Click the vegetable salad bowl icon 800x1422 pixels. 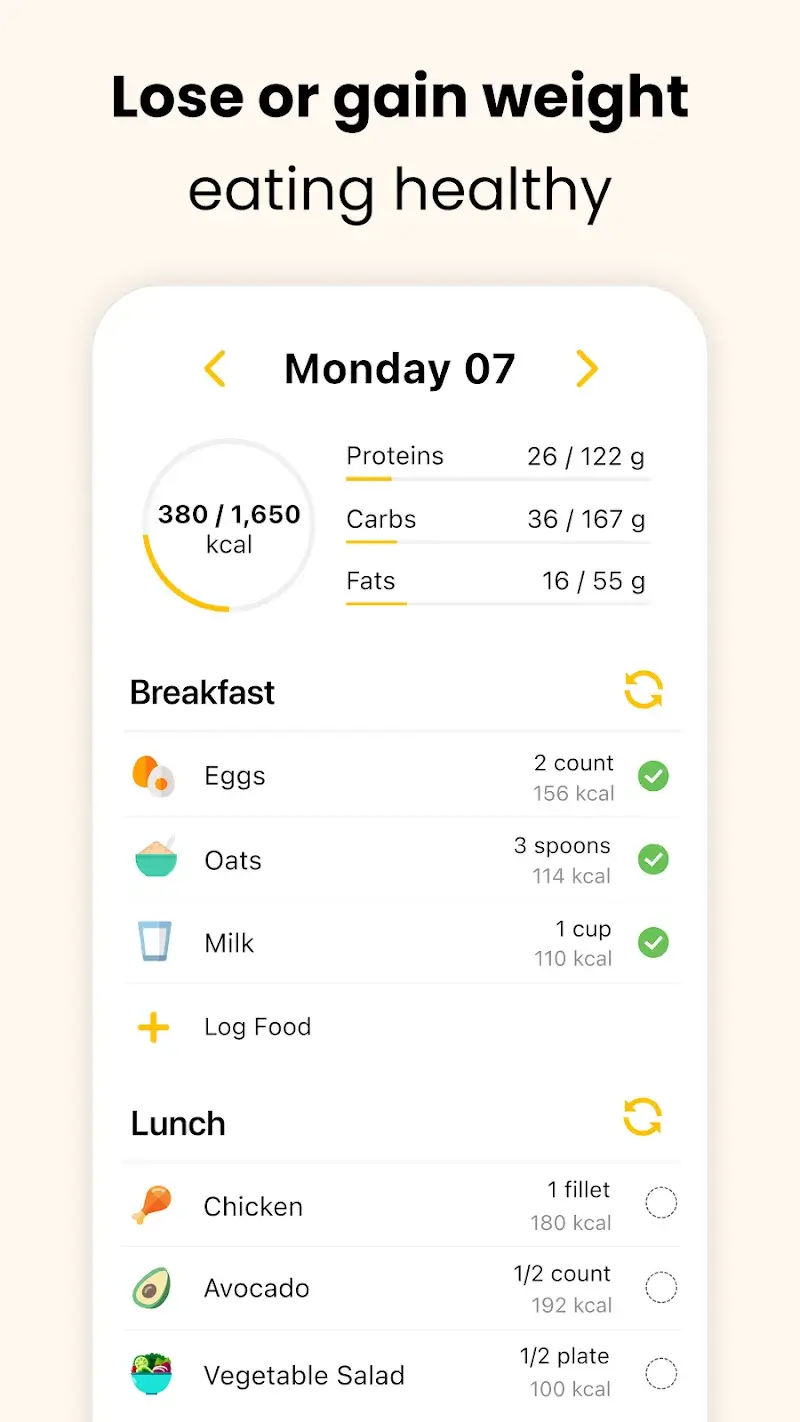click(152, 1372)
